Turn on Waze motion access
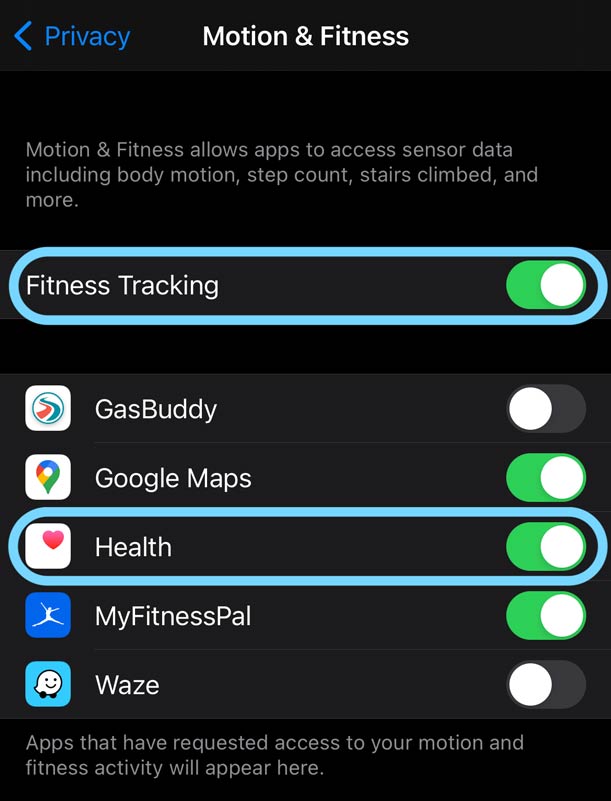The height and width of the screenshot is (801, 611). [545, 685]
